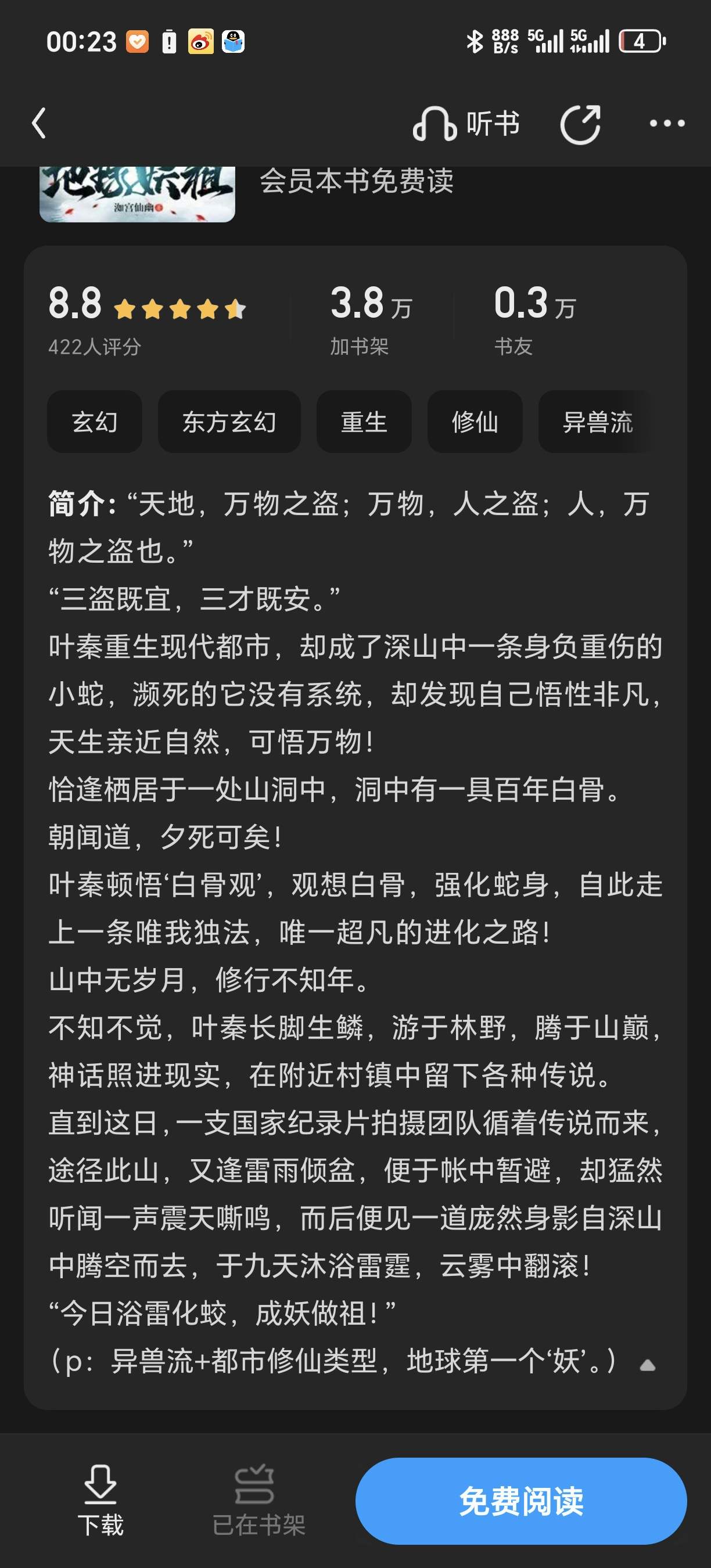
Task: Go back using the top-left arrow
Action: tap(39, 124)
